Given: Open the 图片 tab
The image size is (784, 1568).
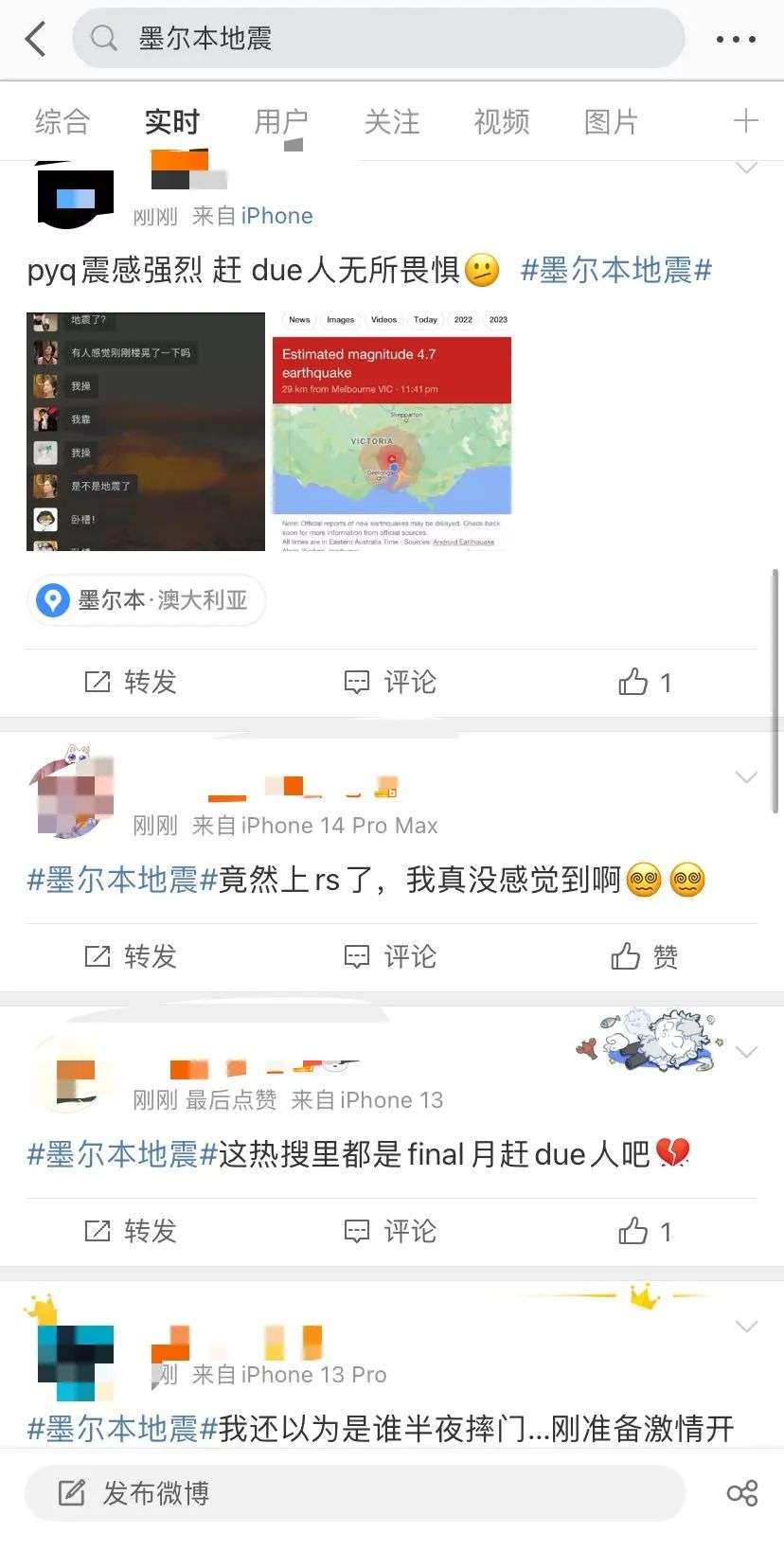Looking at the screenshot, I should [611, 121].
